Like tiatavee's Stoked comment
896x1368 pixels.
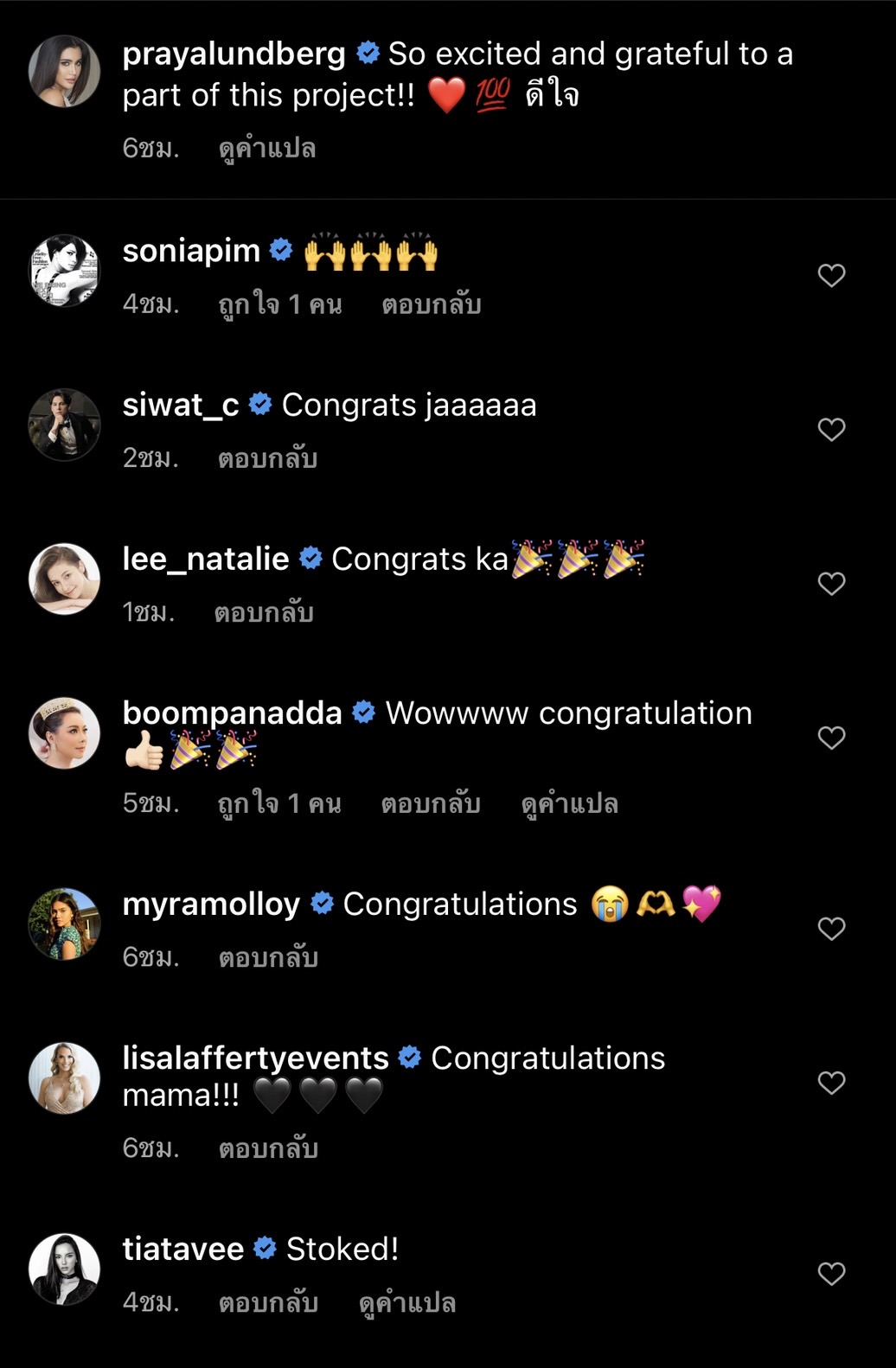coord(831,1274)
